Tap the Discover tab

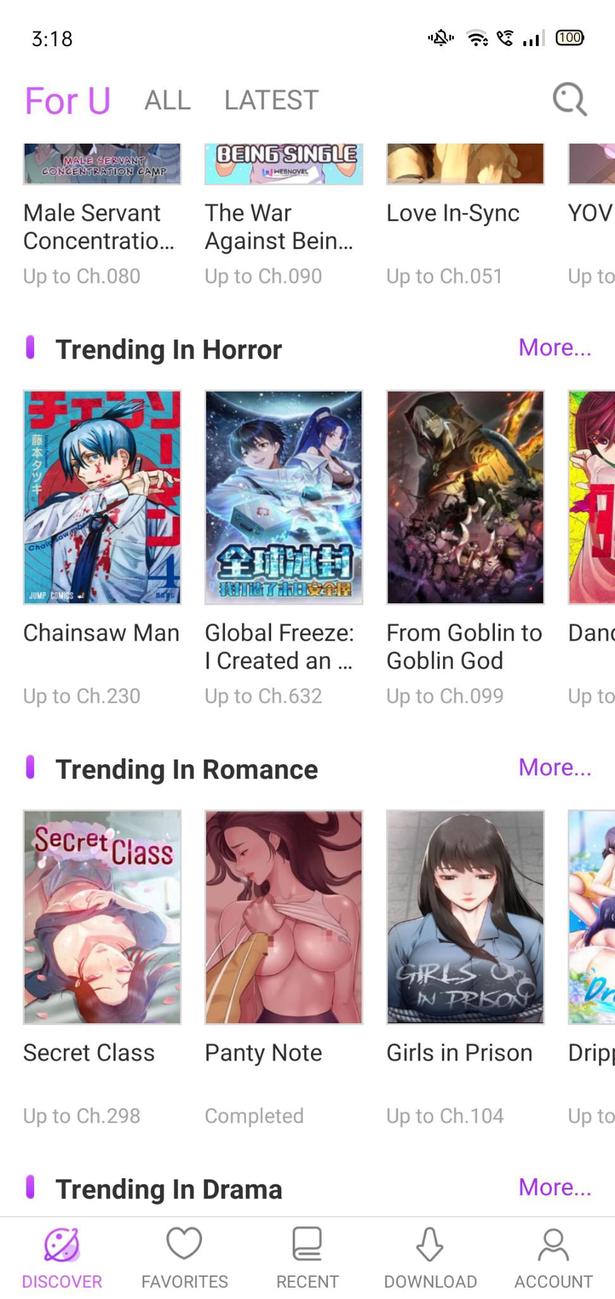62,1258
